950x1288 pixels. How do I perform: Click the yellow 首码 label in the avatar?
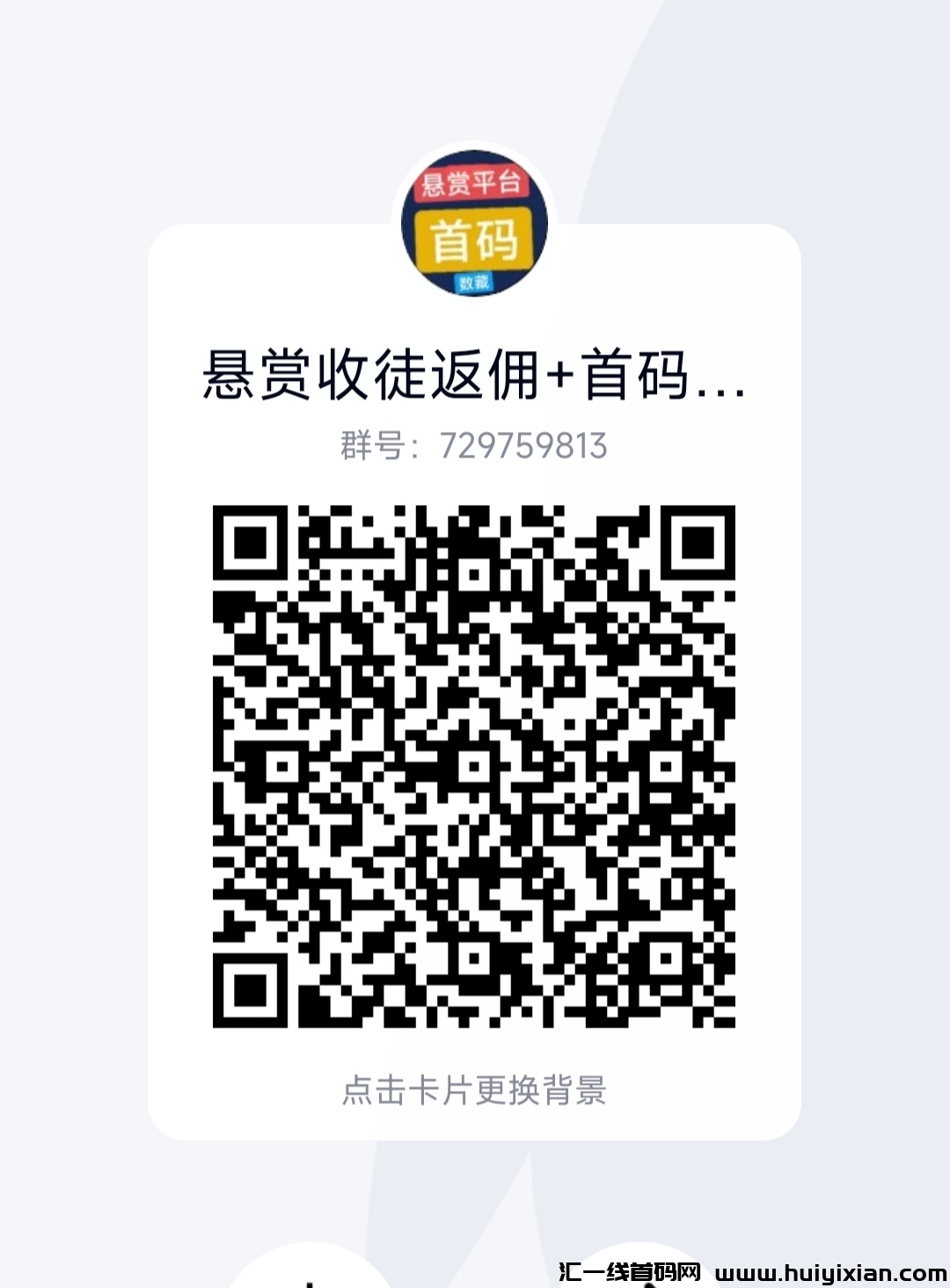pos(472,239)
